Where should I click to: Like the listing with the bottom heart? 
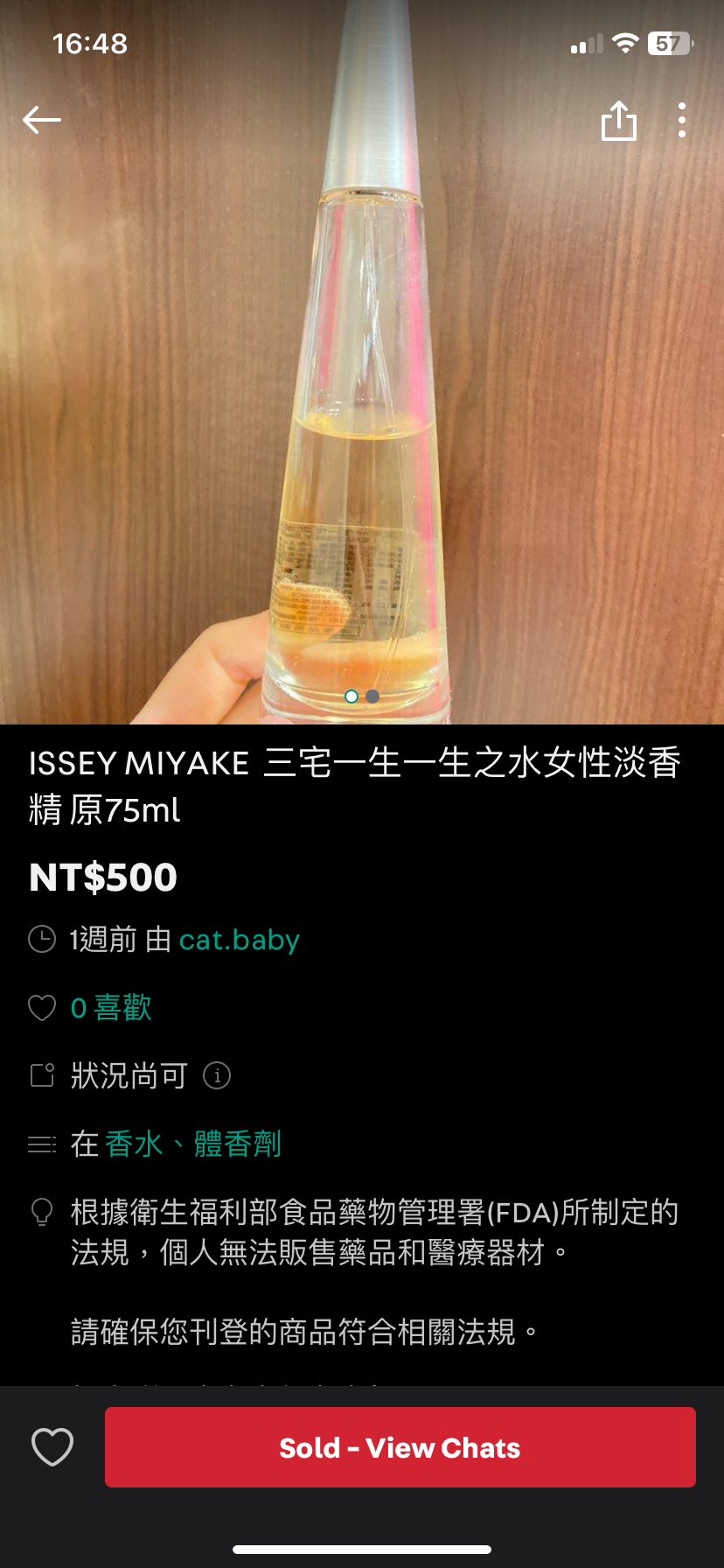[52, 1447]
